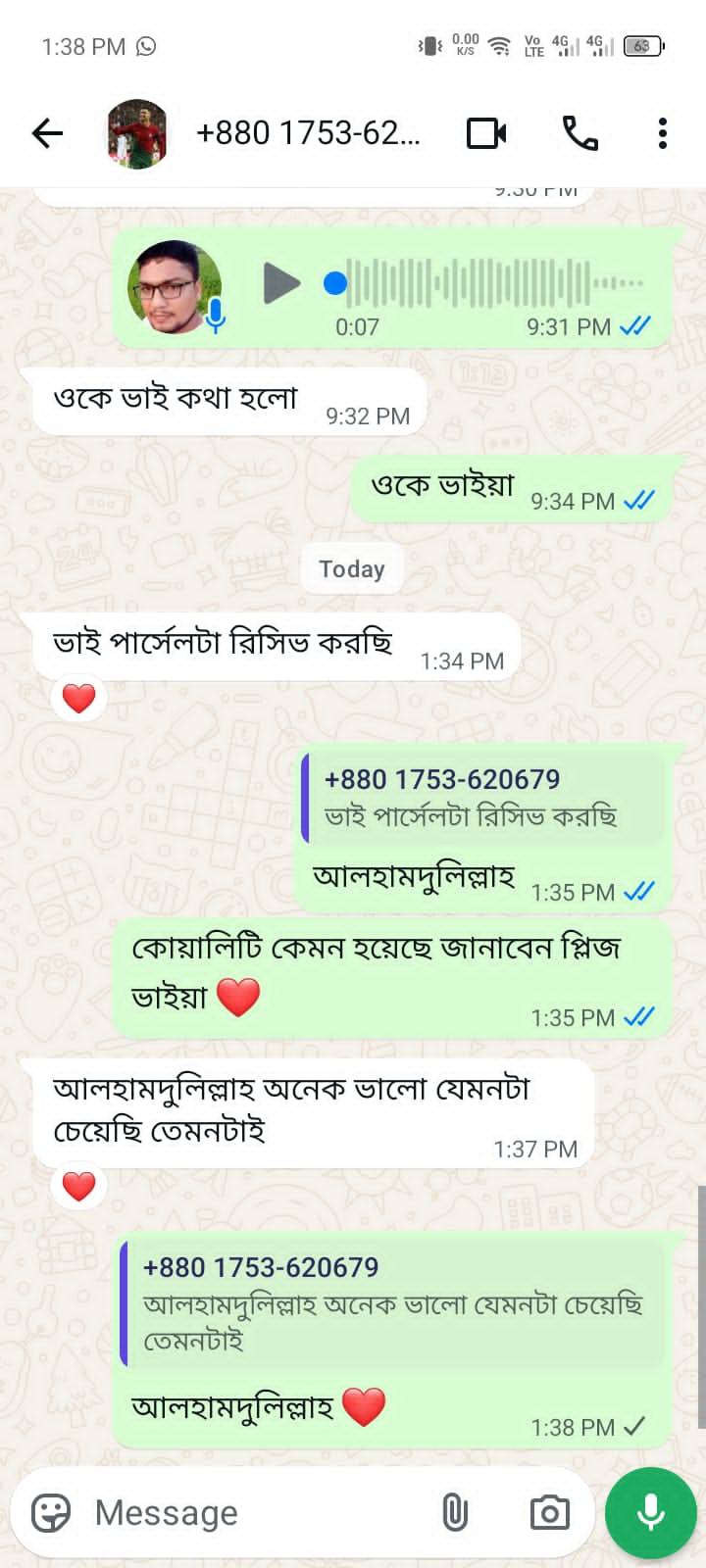Jump to quoted message ending তেমনটাই
This screenshot has height=1568, width=706.
coord(392,1303)
